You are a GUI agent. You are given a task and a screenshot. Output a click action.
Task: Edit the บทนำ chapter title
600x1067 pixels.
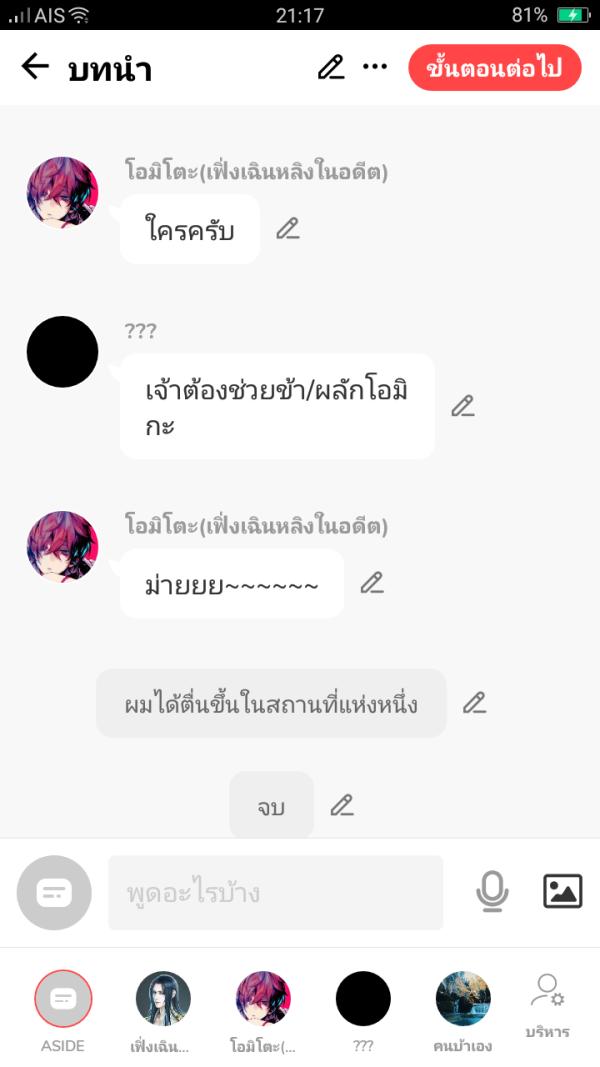click(x=331, y=67)
